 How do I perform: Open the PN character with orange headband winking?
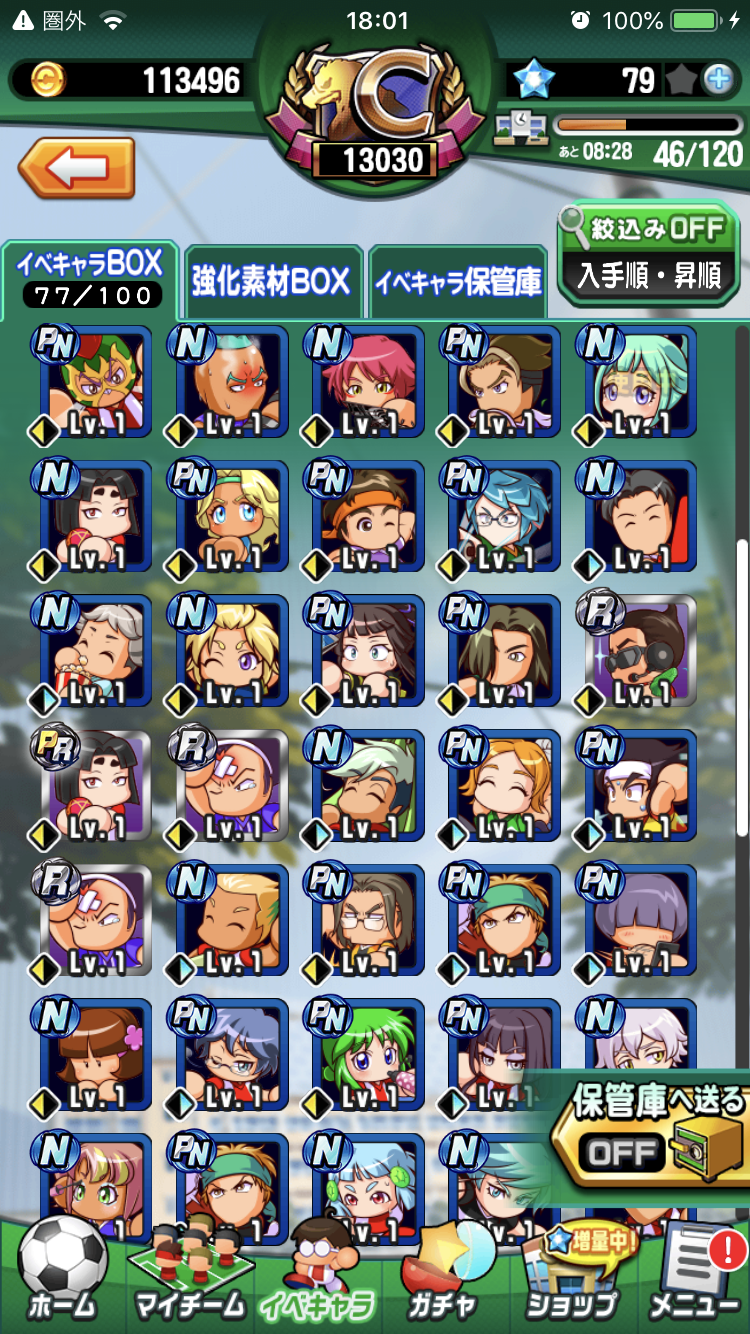pyautogui.click(x=368, y=515)
